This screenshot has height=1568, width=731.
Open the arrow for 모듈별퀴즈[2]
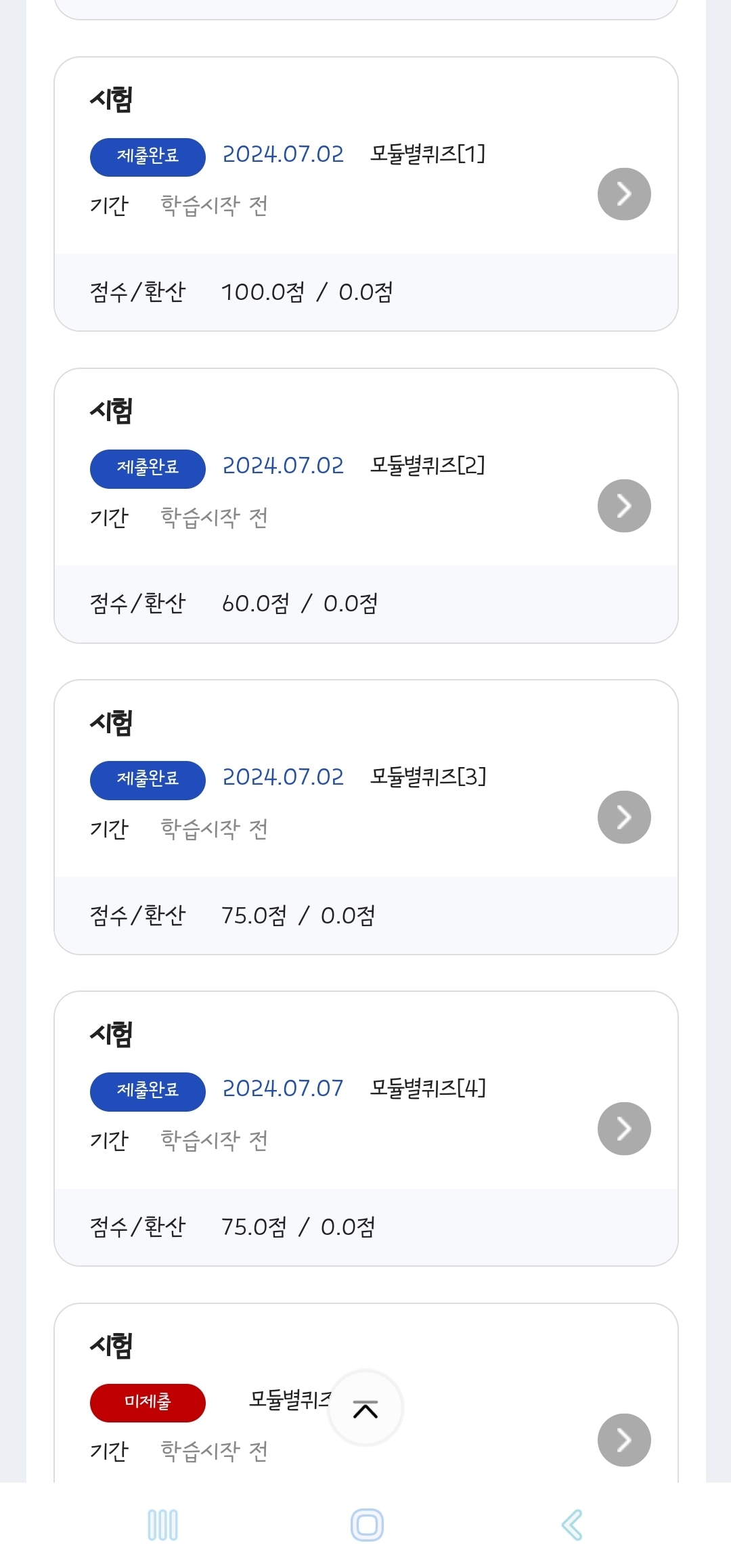624,506
